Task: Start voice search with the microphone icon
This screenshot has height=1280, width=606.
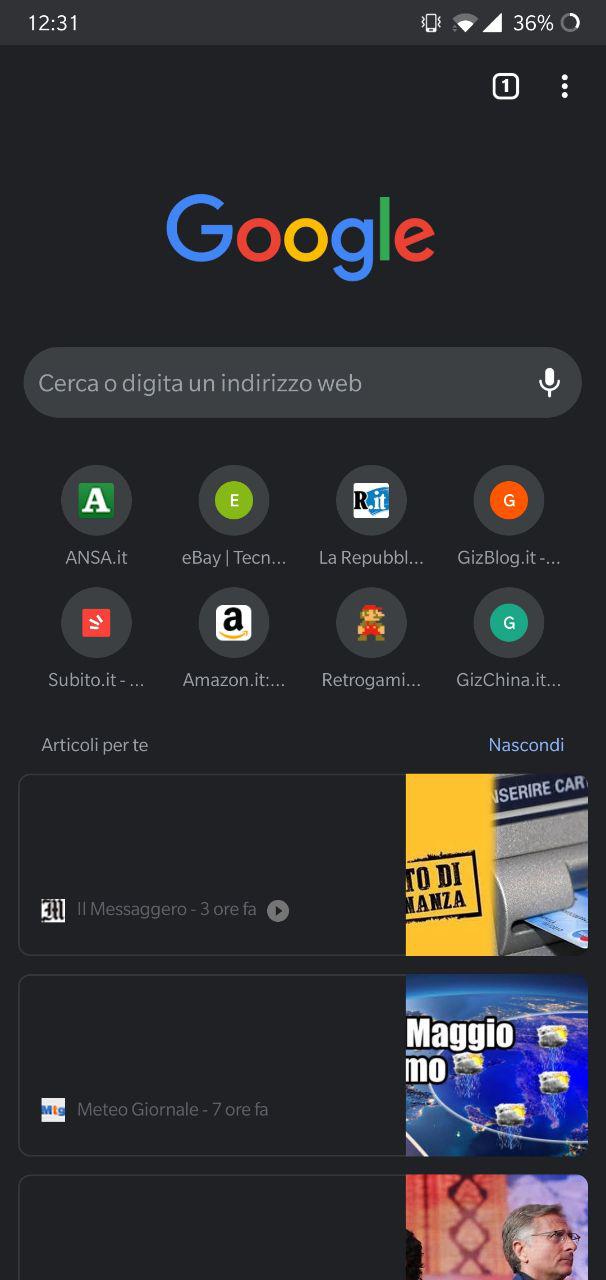Action: (x=549, y=383)
